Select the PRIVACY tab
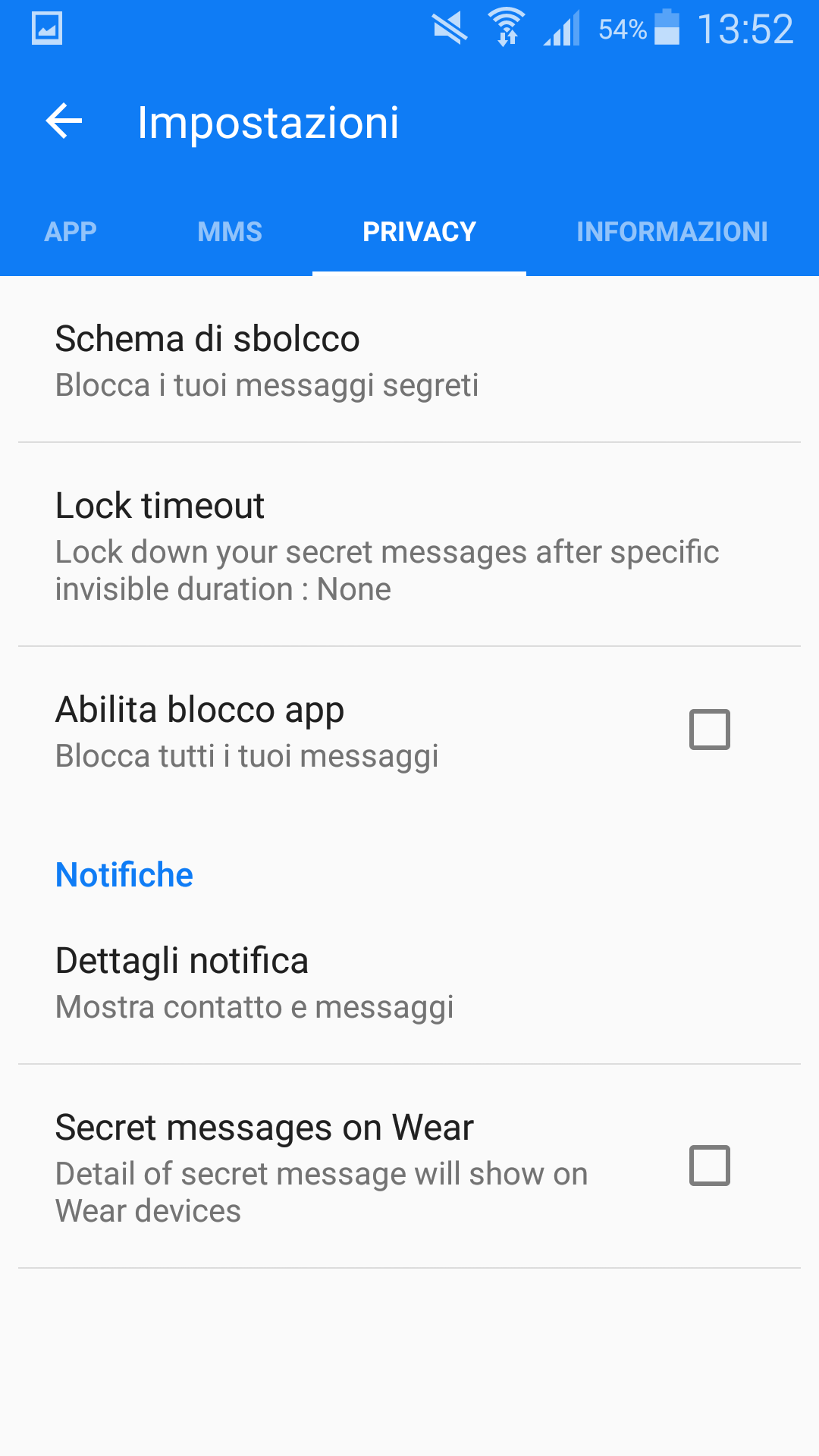The width and height of the screenshot is (819, 1456). click(x=419, y=231)
